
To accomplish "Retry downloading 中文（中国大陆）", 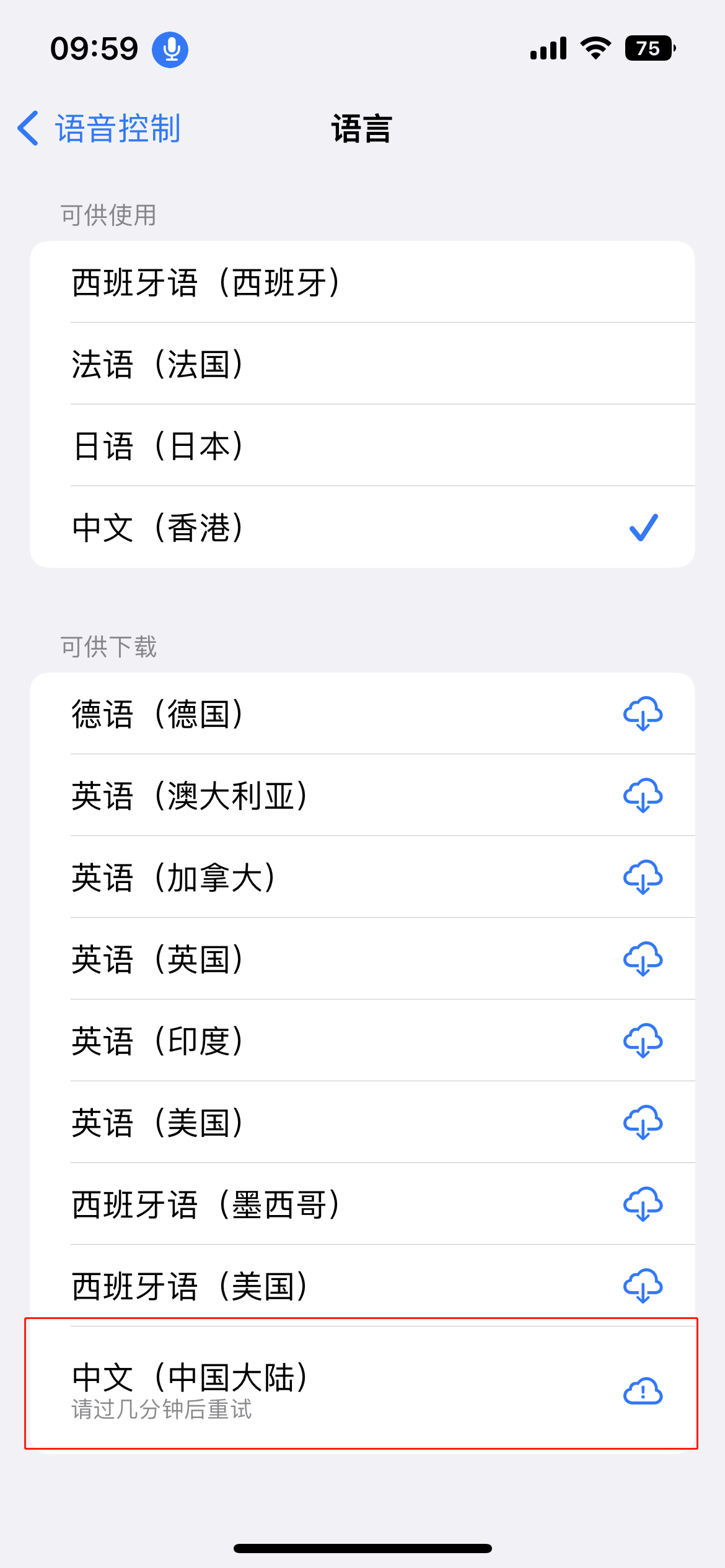I will point(643,1392).
